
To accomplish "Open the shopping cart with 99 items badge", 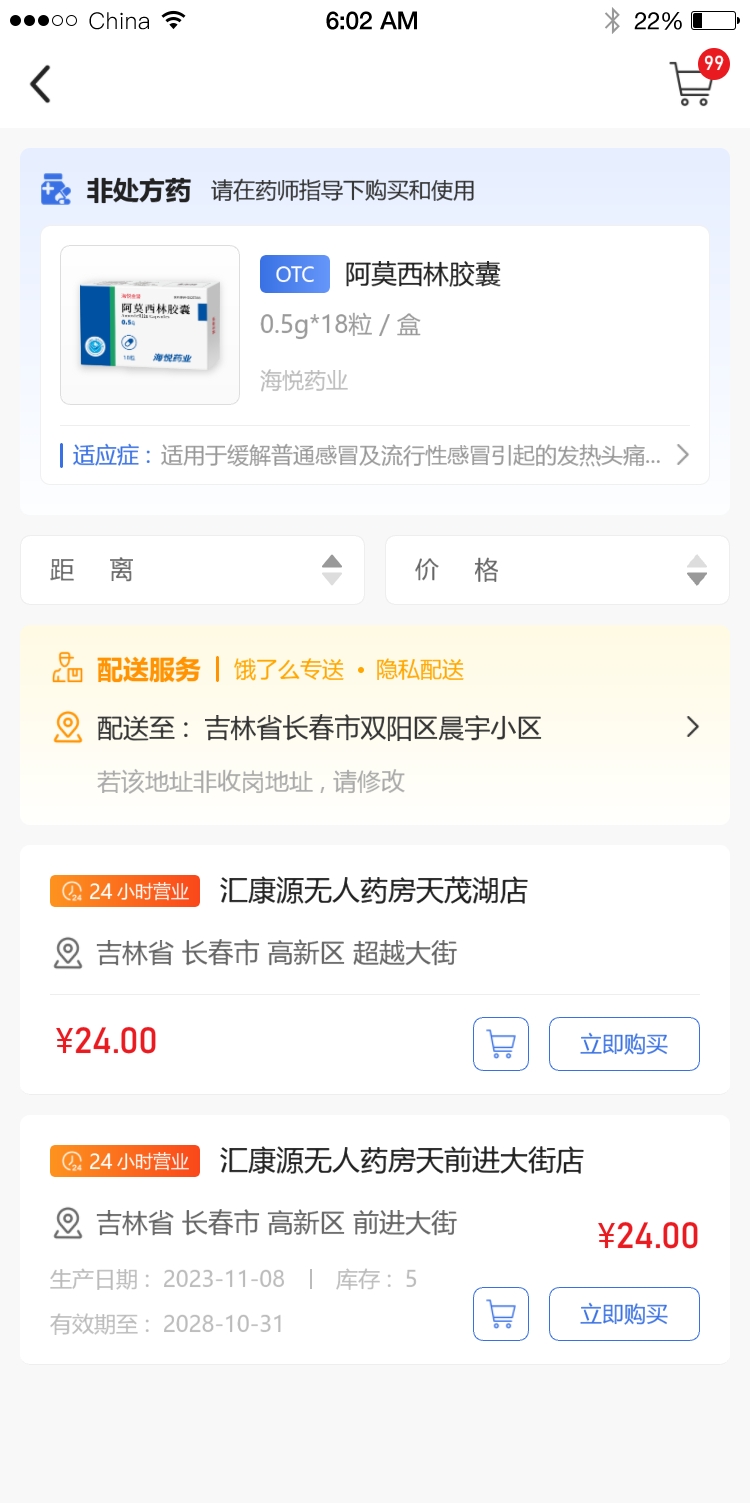I will (692, 83).
